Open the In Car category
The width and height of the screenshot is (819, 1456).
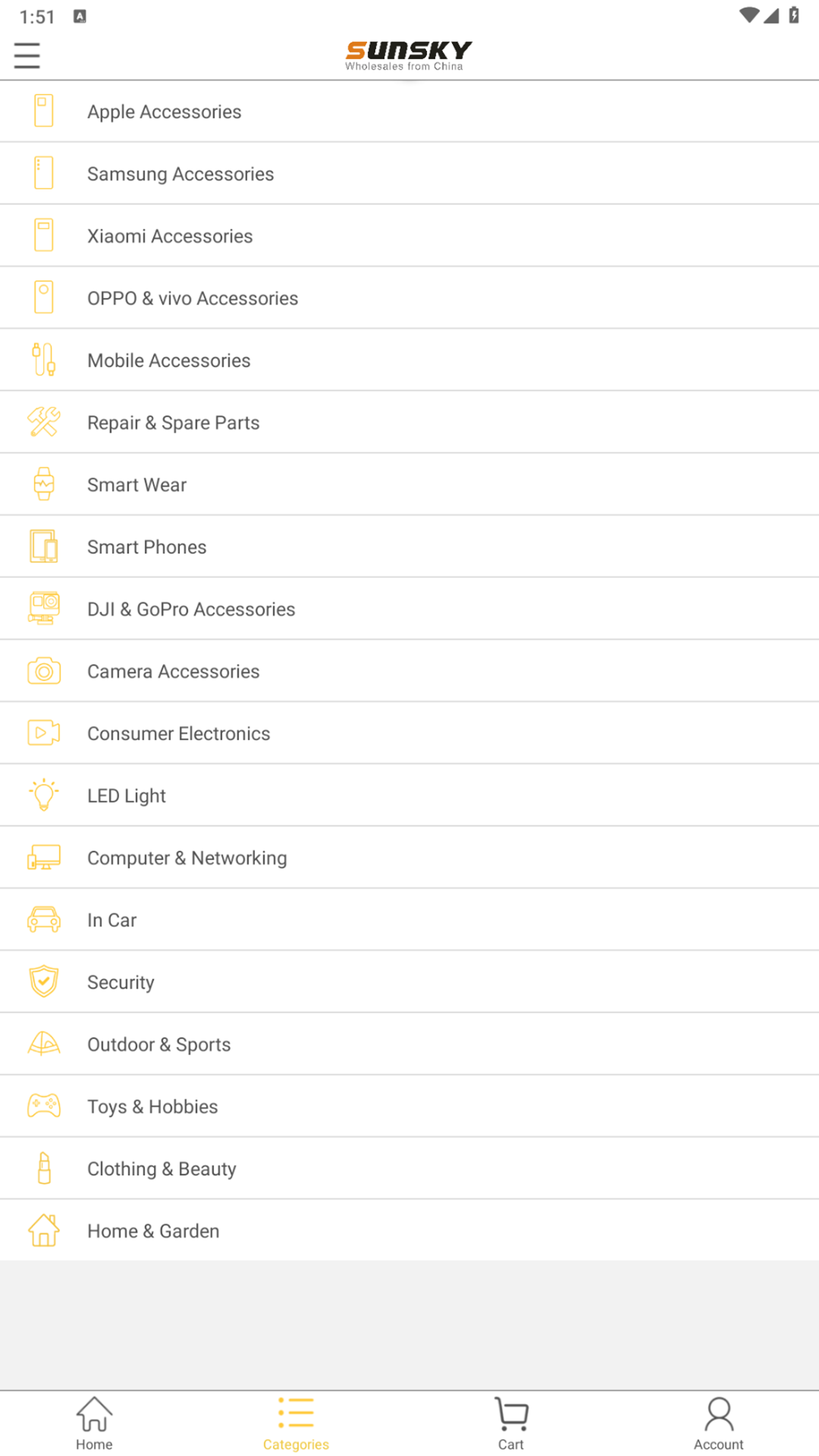click(111, 920)
